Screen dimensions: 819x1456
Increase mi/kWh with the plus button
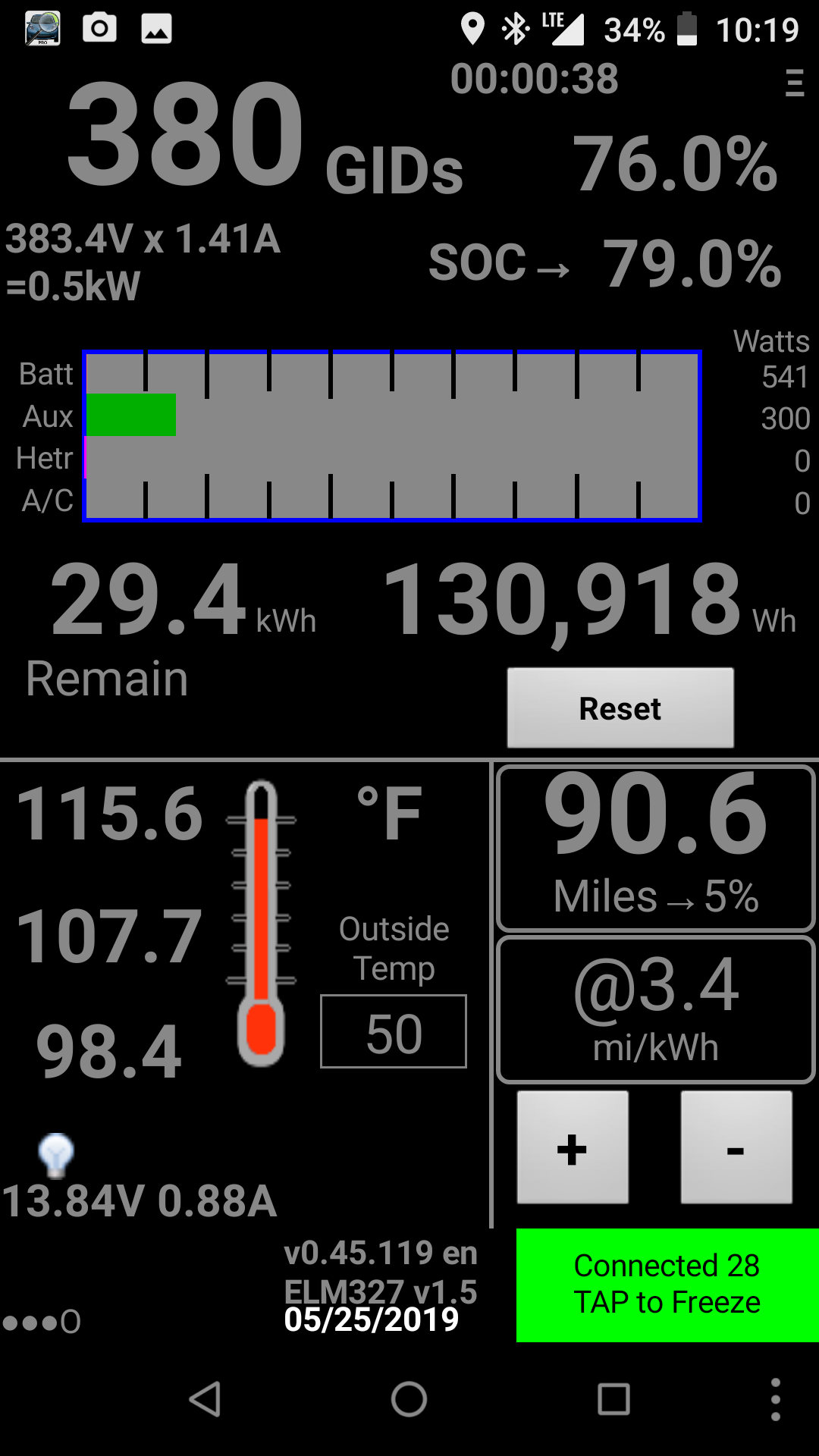573,1147
